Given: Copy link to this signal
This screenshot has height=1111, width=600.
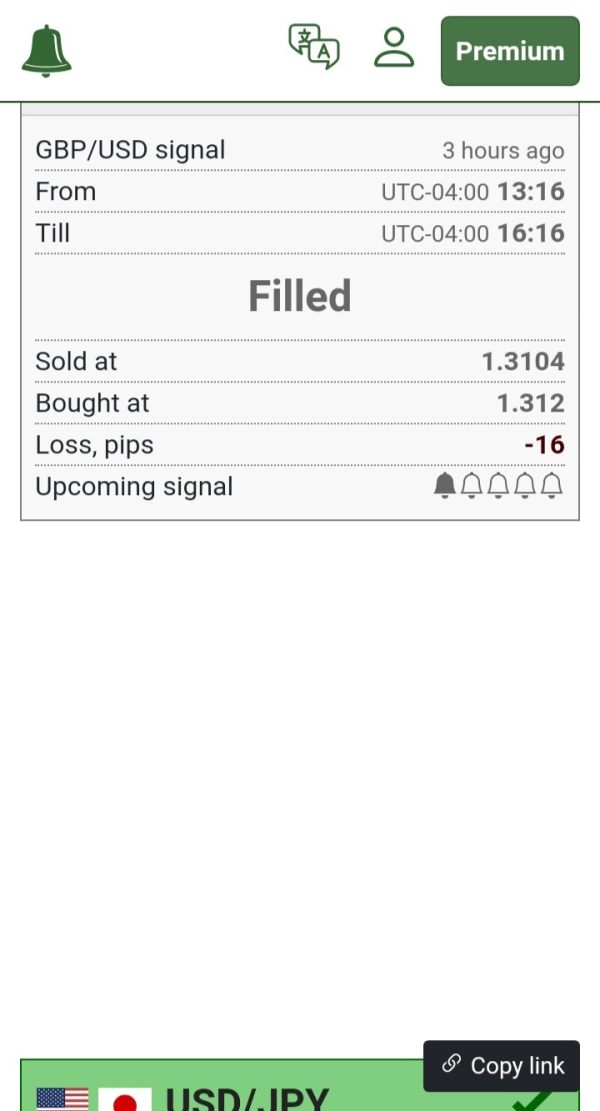Looking at the screenshot, I should coord(502,1066).
